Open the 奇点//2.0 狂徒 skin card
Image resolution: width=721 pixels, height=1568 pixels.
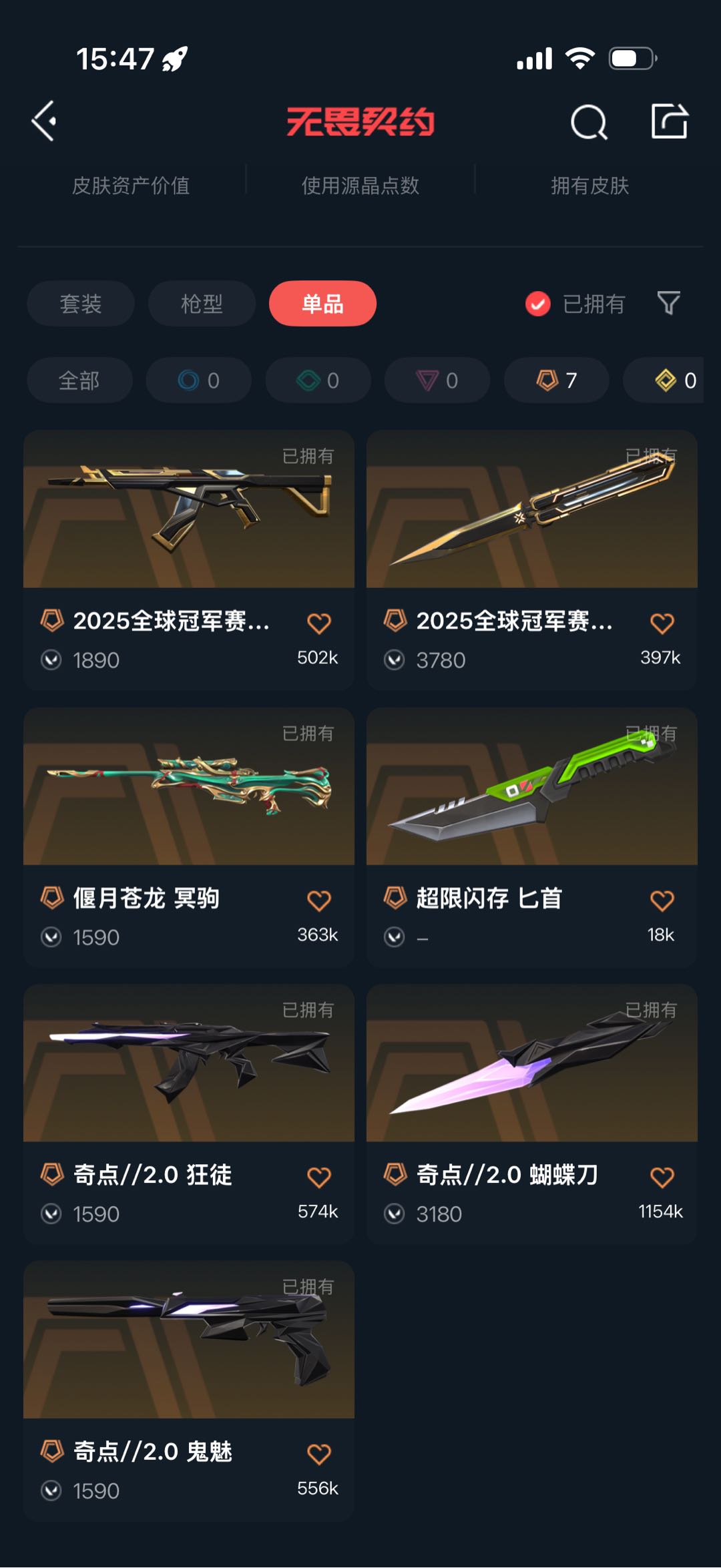tap(189, 1114)
